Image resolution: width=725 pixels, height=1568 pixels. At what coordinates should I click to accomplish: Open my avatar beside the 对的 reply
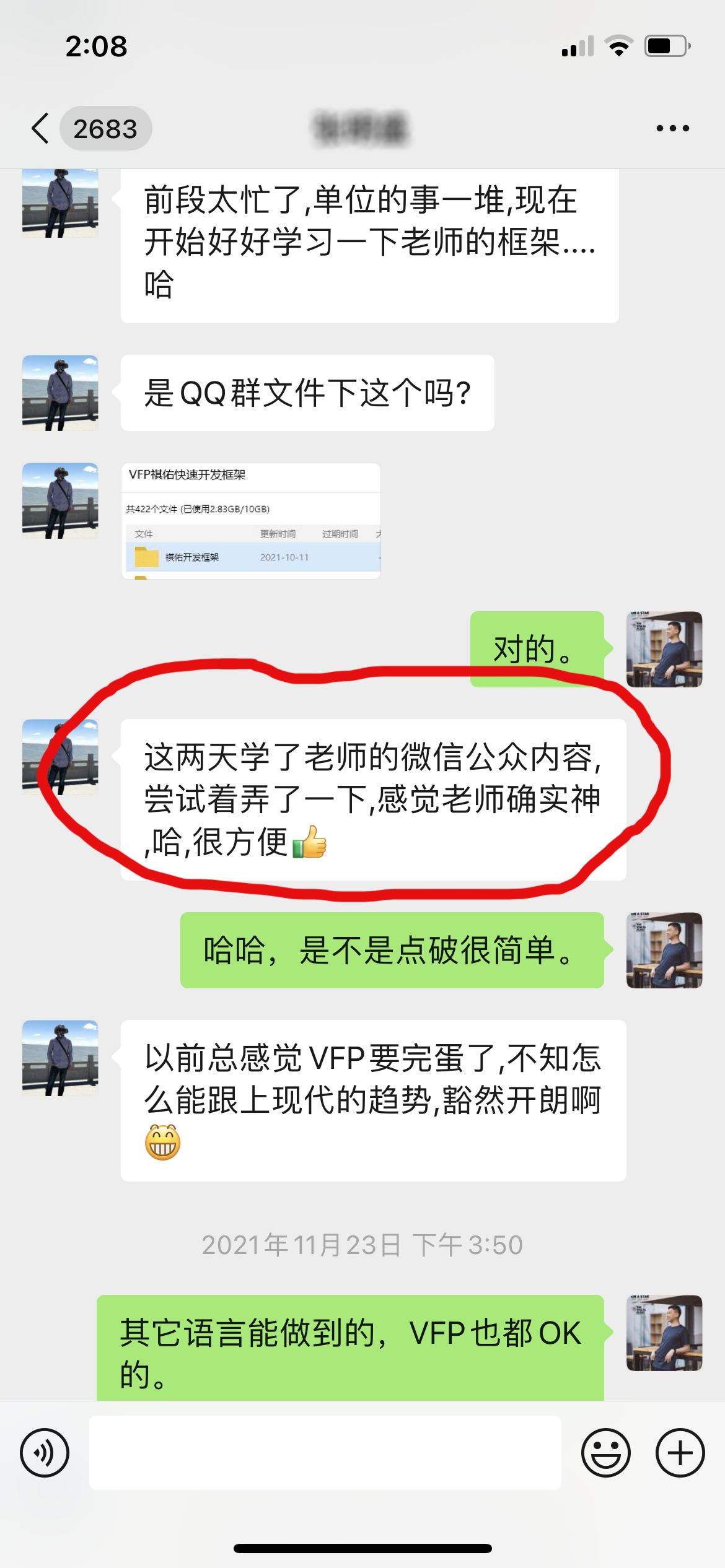pyautogui.click(x=664, y=649)
